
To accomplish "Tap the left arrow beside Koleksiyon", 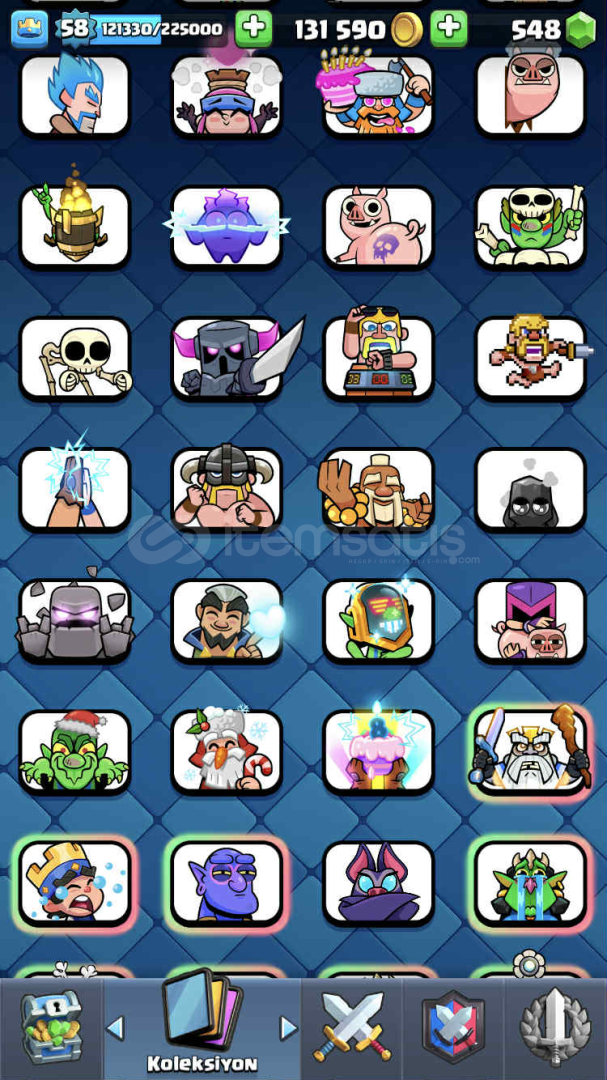I will 115,1028.
